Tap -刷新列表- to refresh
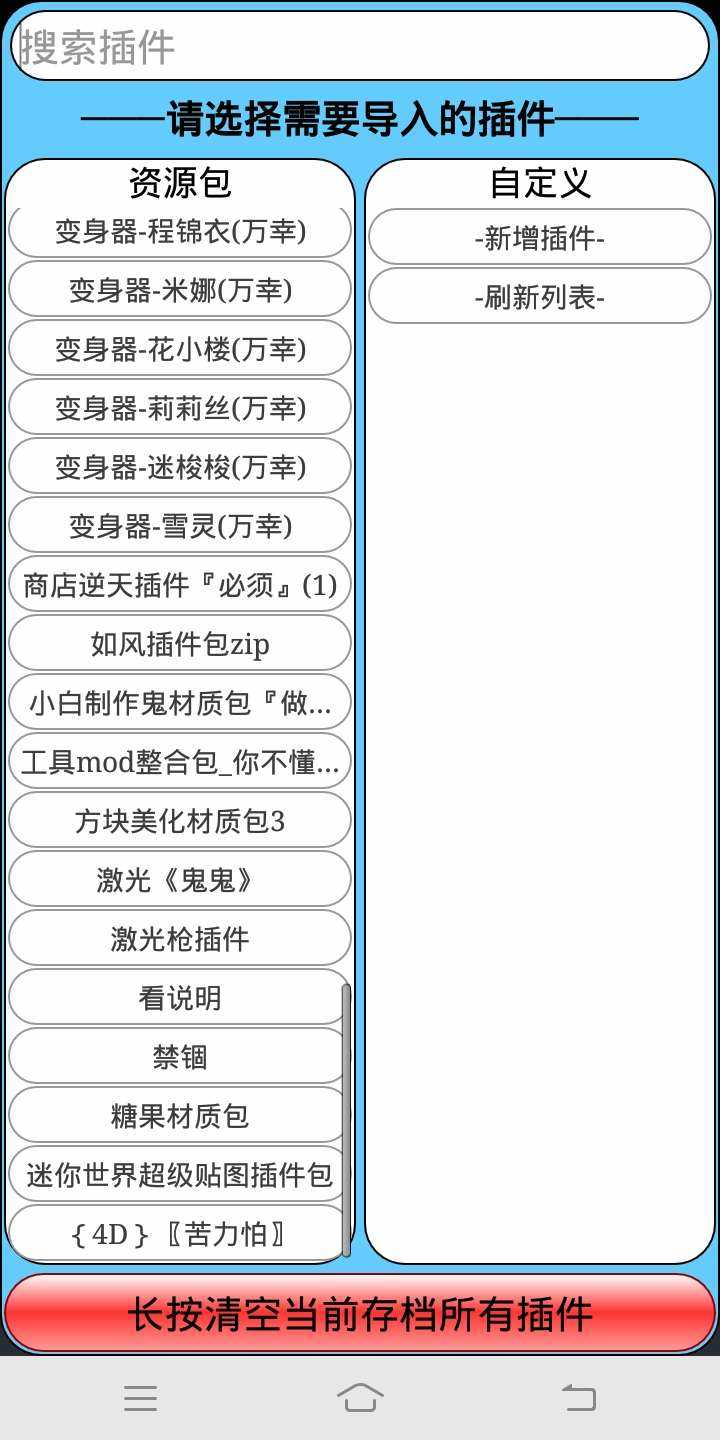 point(540,297)
